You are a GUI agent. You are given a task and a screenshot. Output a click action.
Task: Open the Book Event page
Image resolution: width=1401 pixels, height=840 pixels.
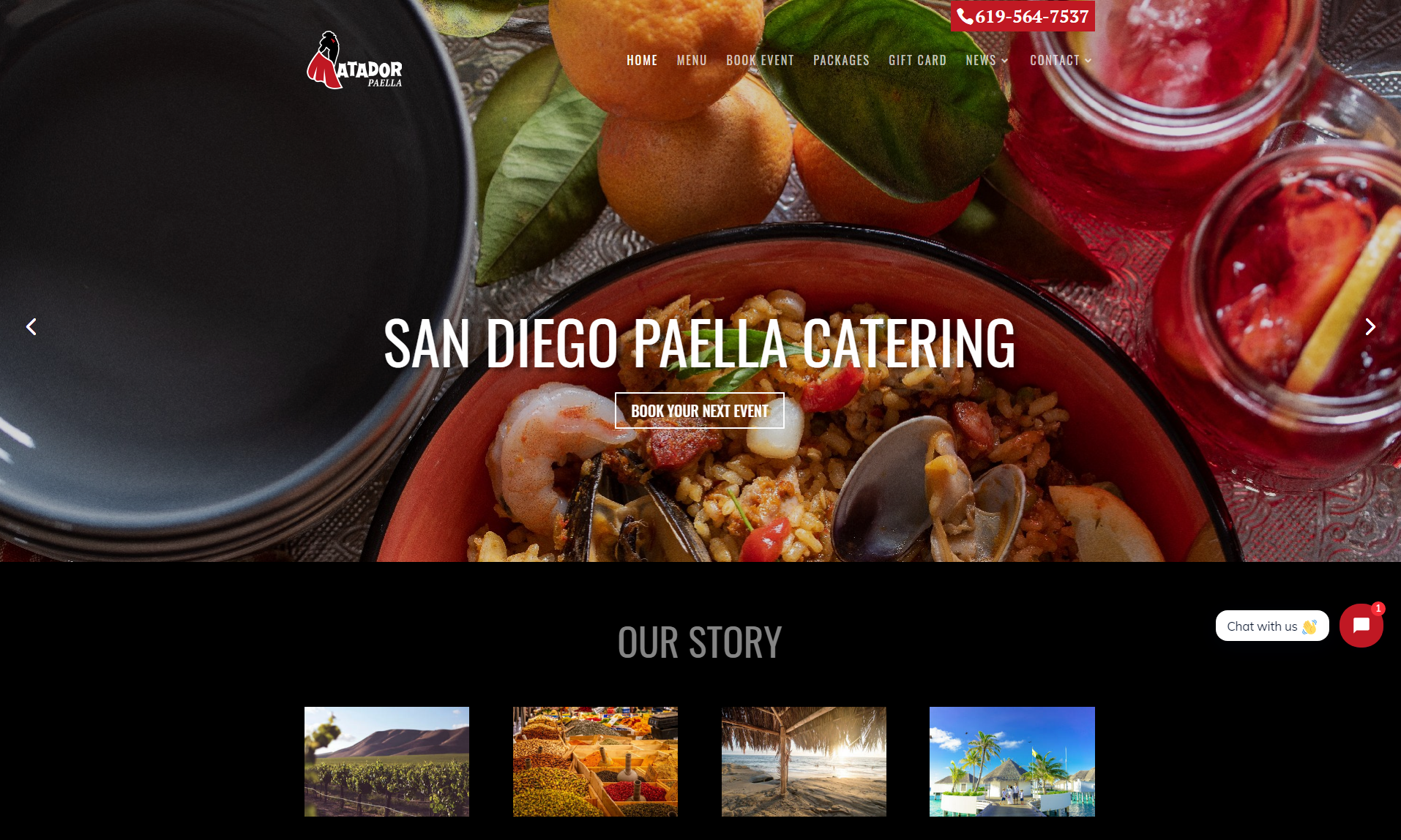[x=759, y=60]
